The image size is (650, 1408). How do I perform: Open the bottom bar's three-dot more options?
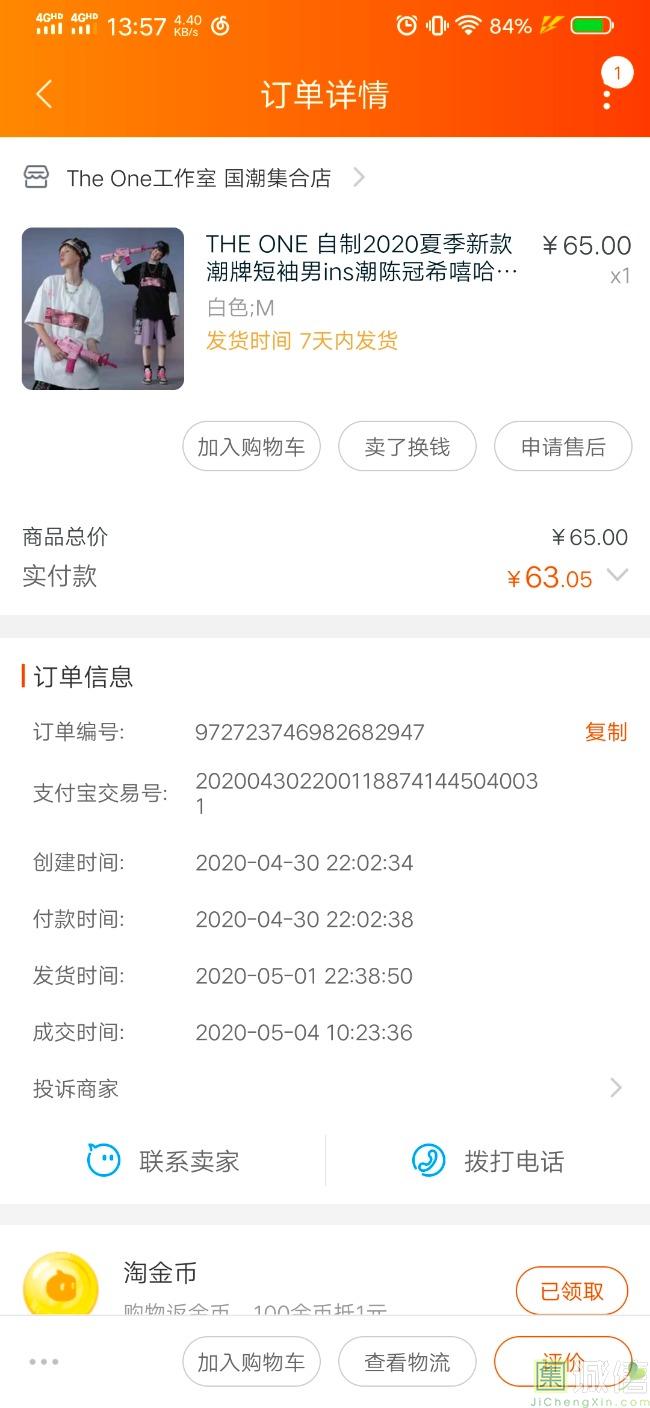click(44, 1362)
